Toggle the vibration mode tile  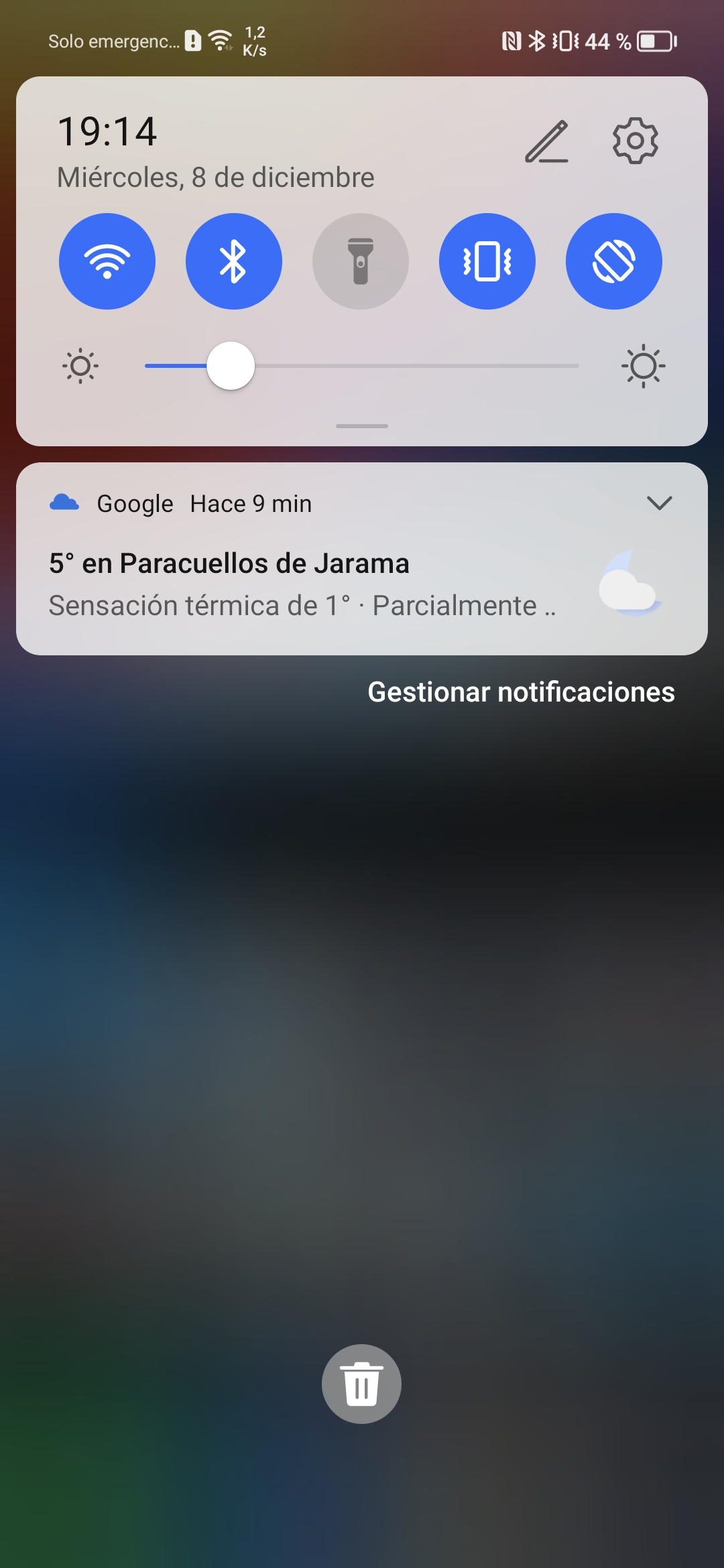coord(487,261)
